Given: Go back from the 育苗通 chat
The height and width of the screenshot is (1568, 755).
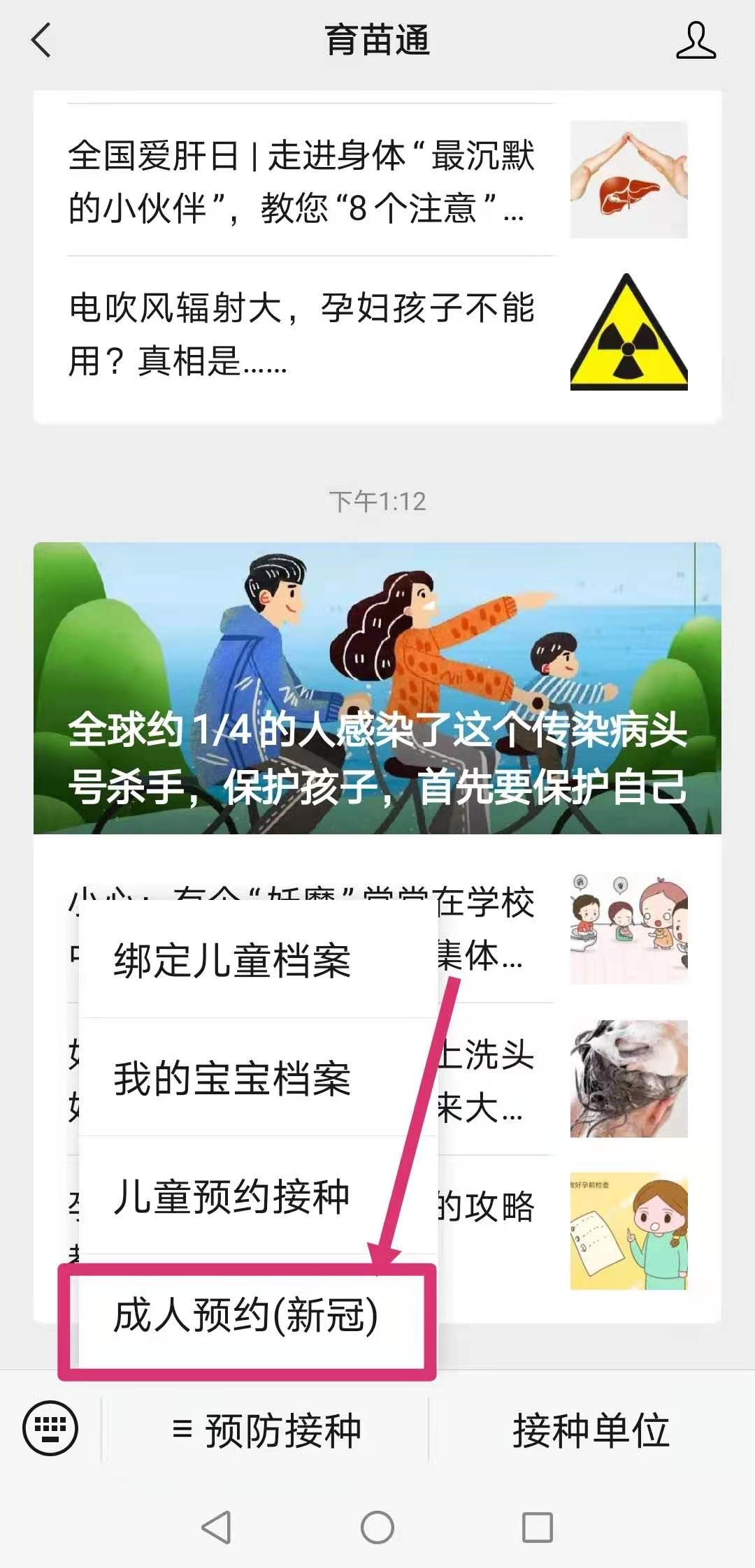Looking at the screenshot, I should point(42,40).
